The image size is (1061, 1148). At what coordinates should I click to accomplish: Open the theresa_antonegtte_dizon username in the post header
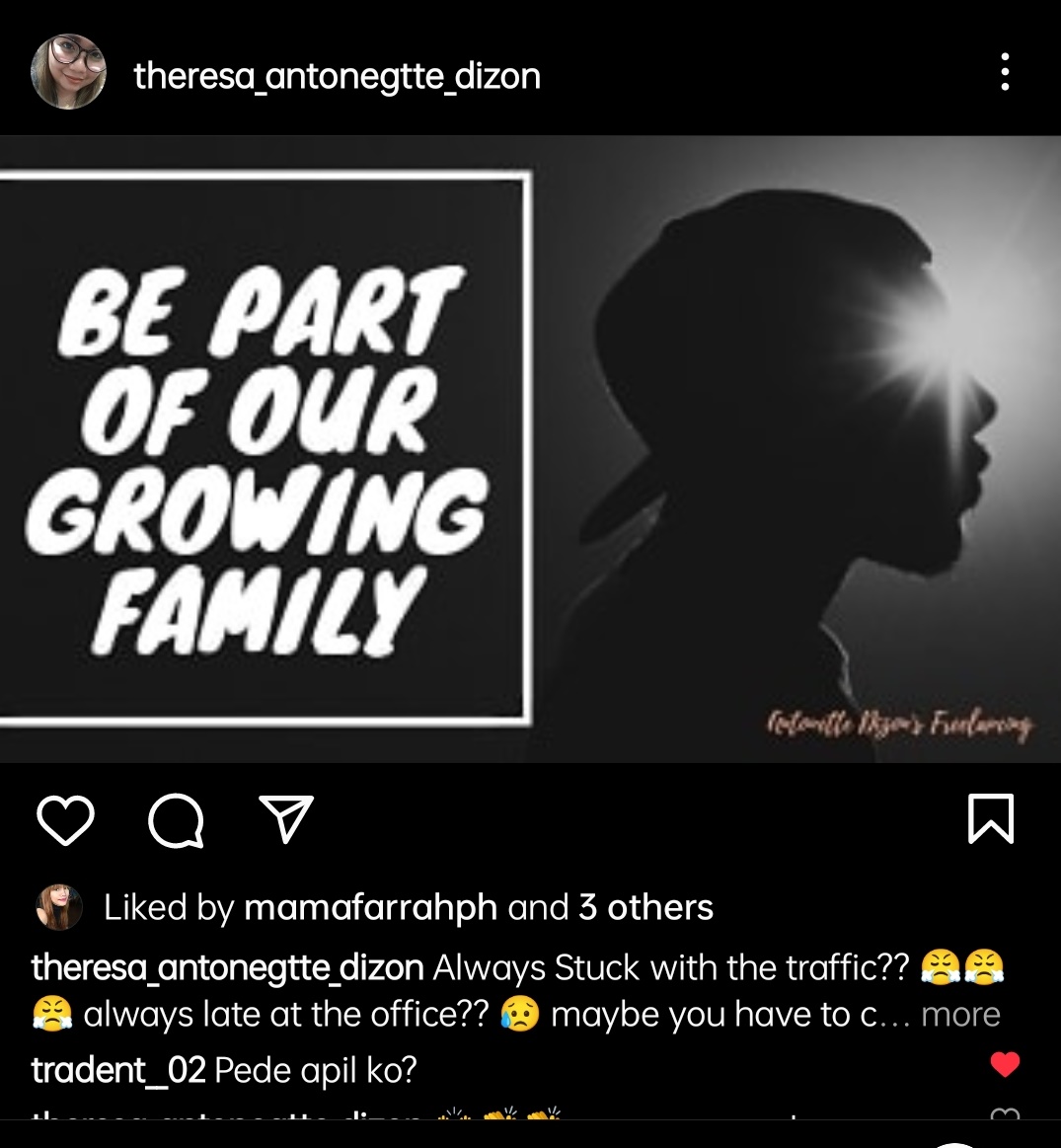[x=337, y=76]
